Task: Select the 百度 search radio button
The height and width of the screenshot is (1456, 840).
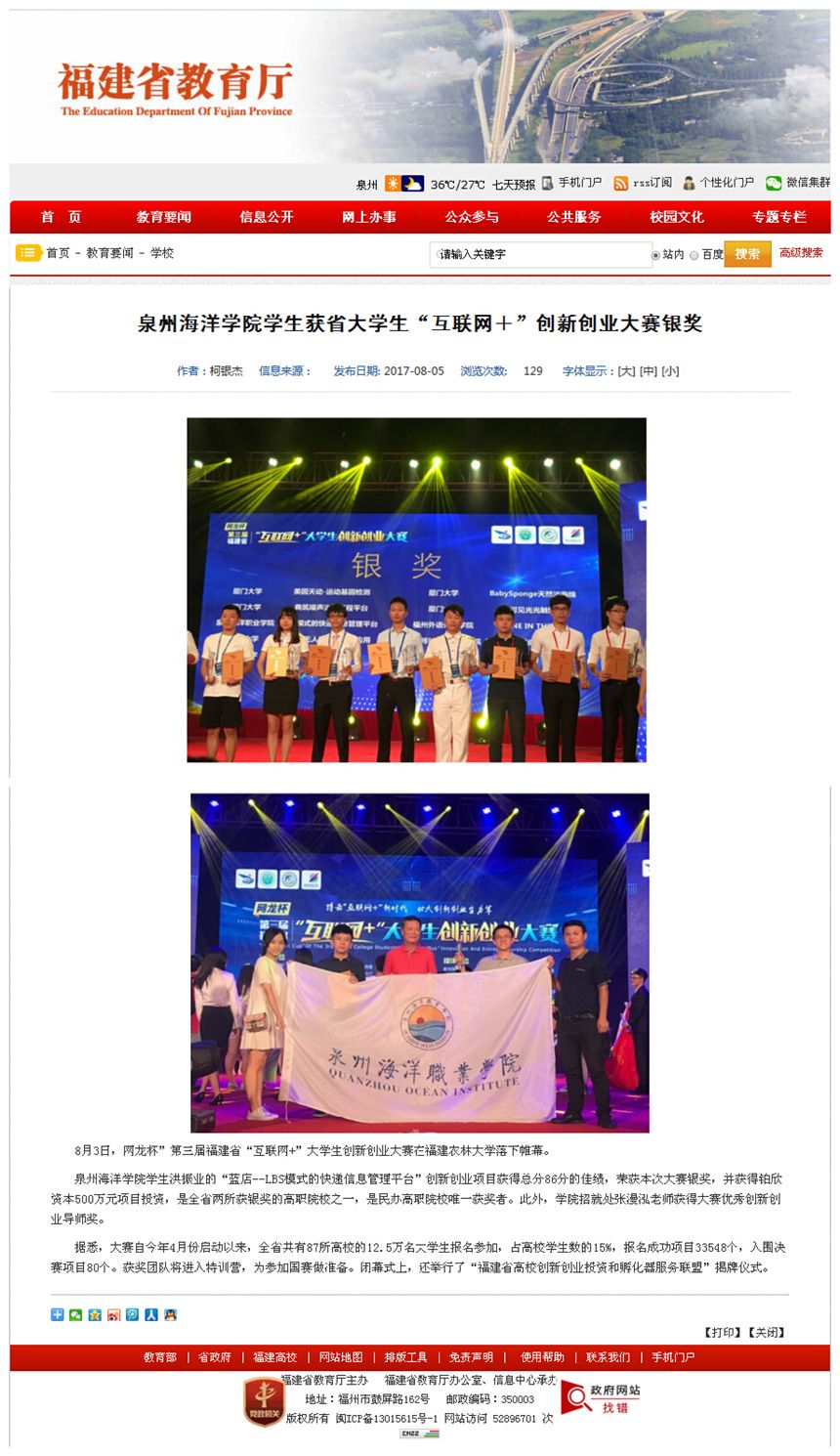Action: click(x=694, y=255)
